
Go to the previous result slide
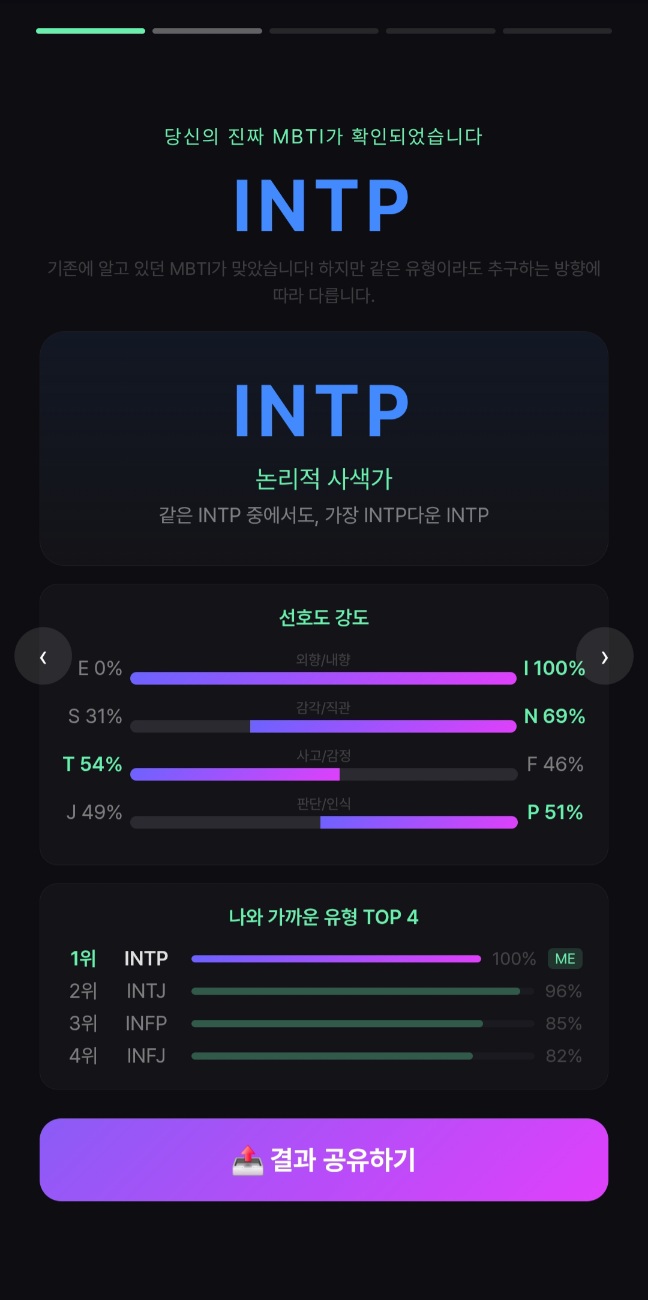pyautogui.click(x=43, y=656)
